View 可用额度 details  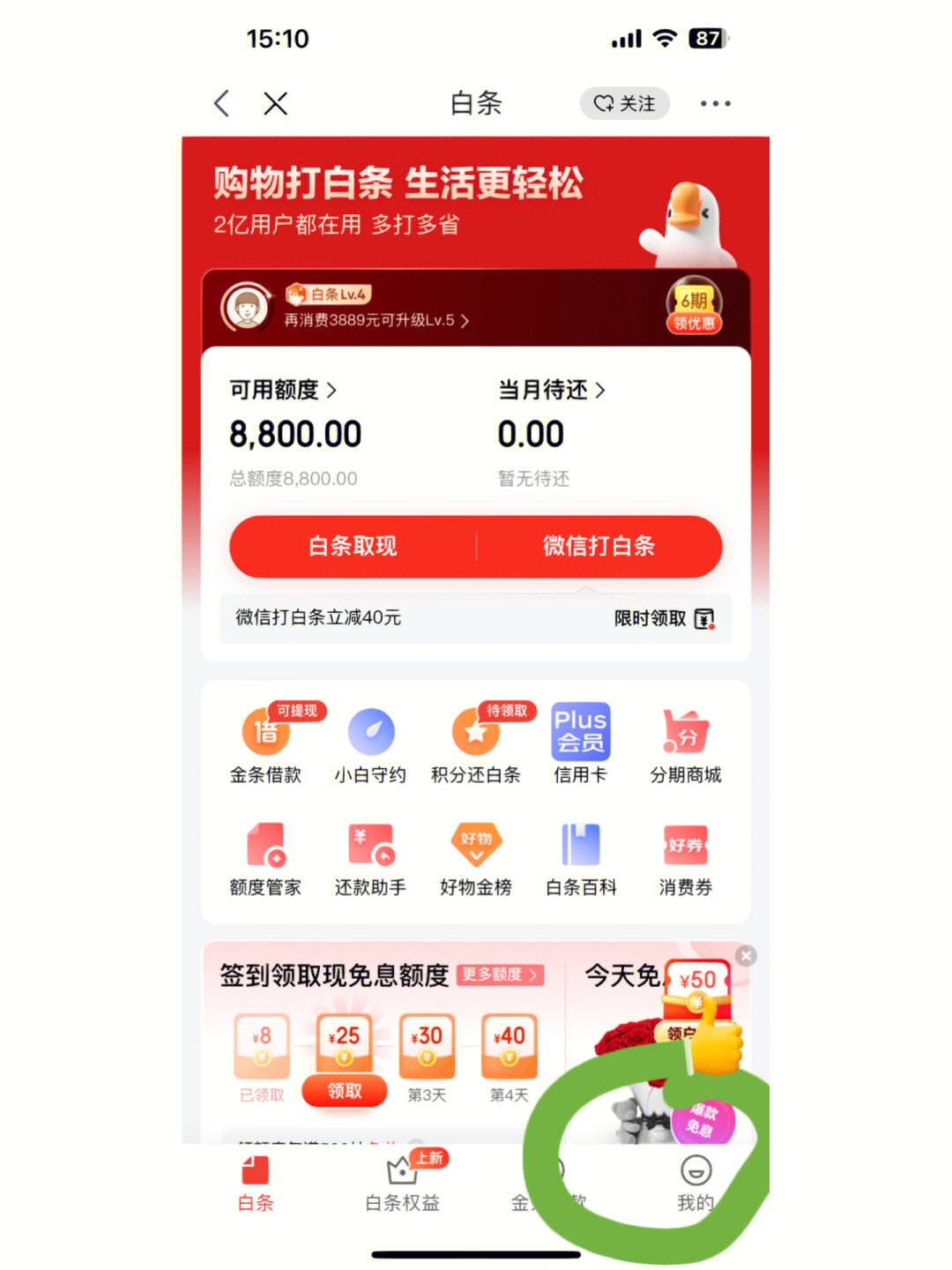point(283,390)
